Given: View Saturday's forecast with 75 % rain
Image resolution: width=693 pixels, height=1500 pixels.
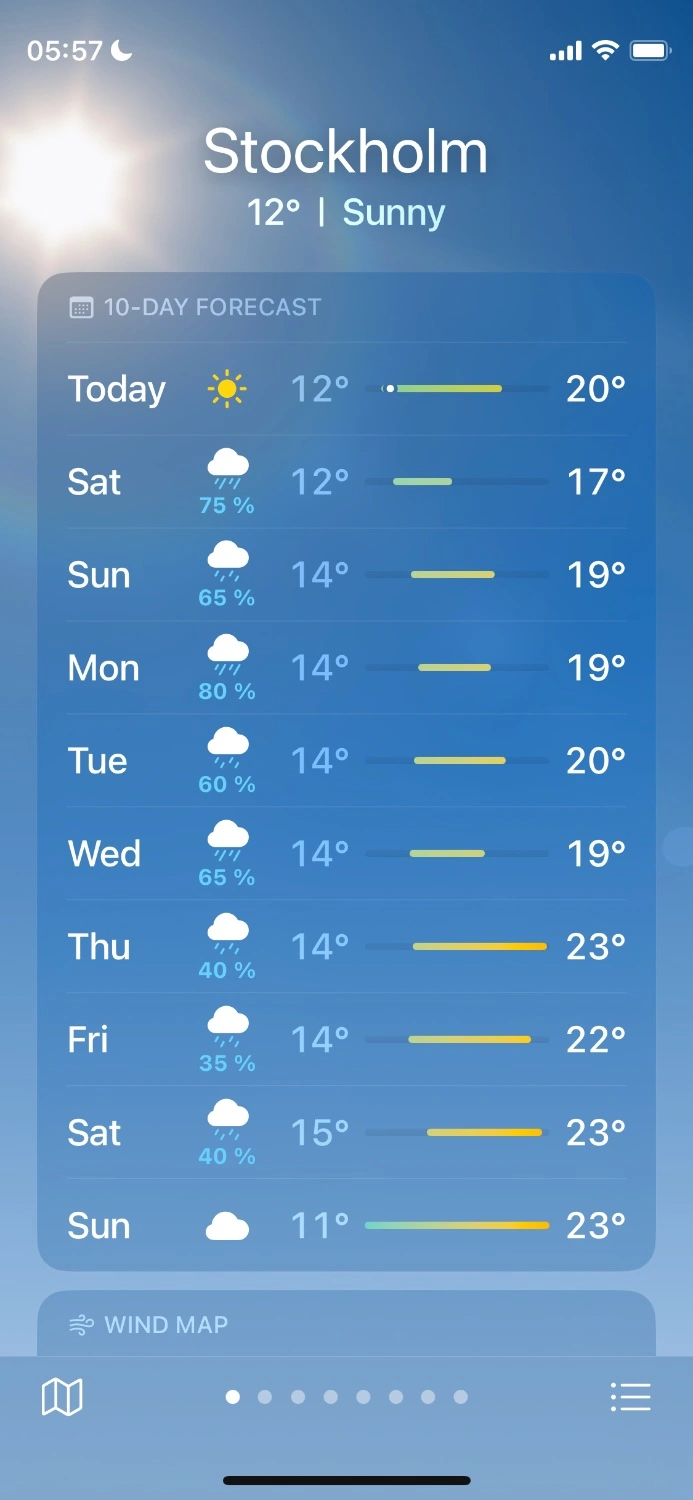Looking at the screenshot, I should [346, 482].
